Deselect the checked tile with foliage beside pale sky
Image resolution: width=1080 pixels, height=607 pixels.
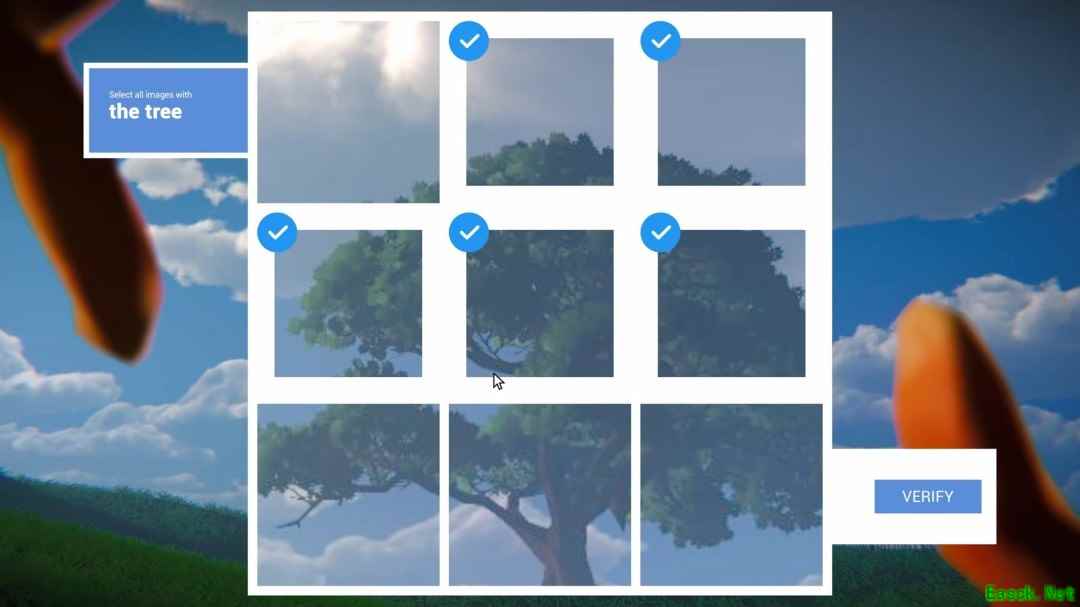[x=348, y=303]
